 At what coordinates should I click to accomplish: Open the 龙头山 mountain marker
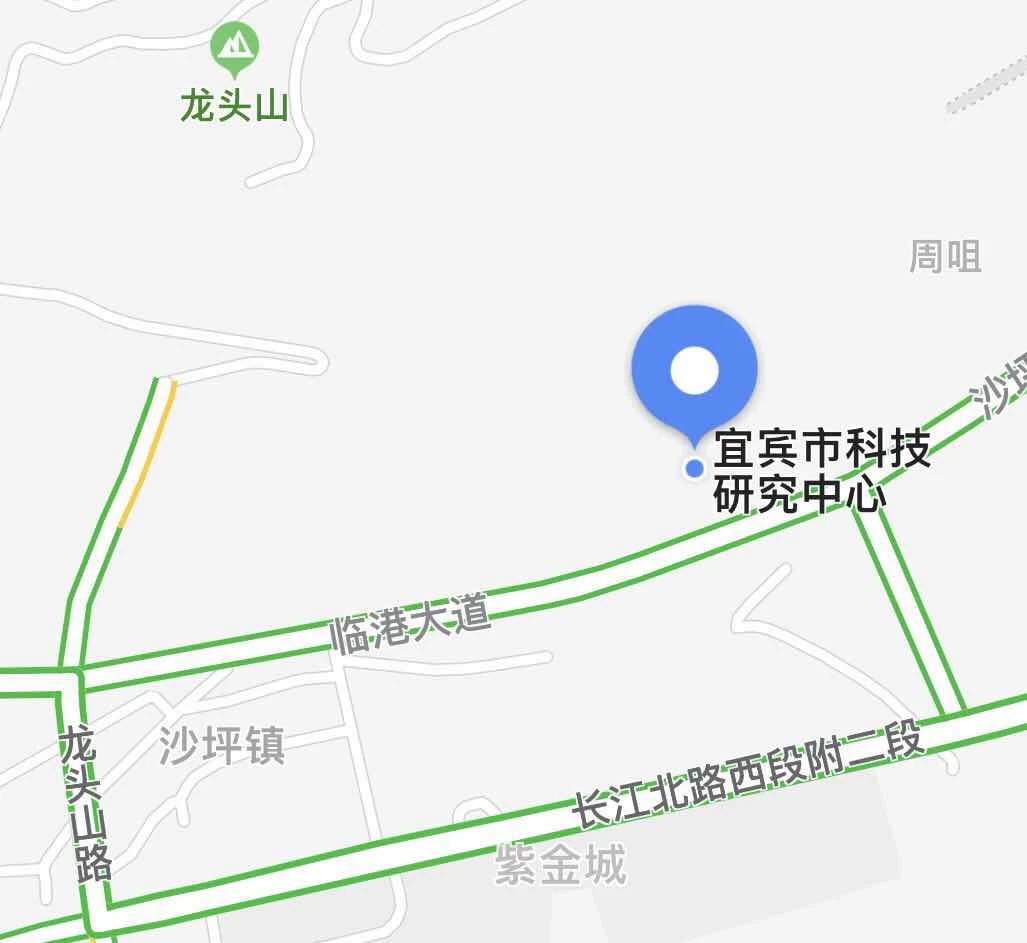pyautogui.click(x=235, y=46)
